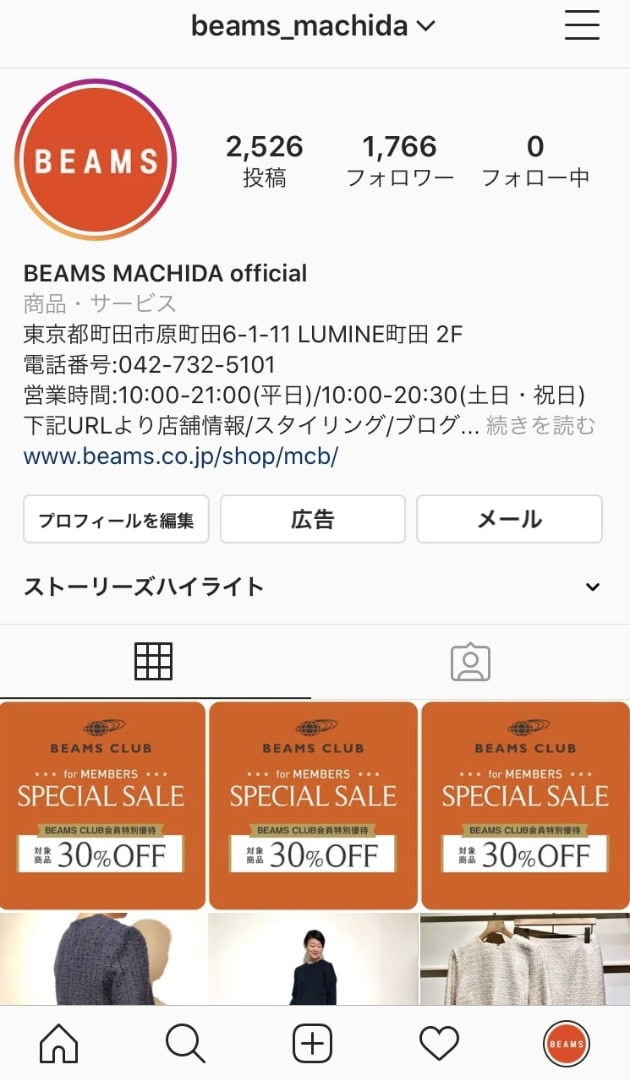Open the www.beams.co.jp/shop/mcb/ link

click(181, 456)
